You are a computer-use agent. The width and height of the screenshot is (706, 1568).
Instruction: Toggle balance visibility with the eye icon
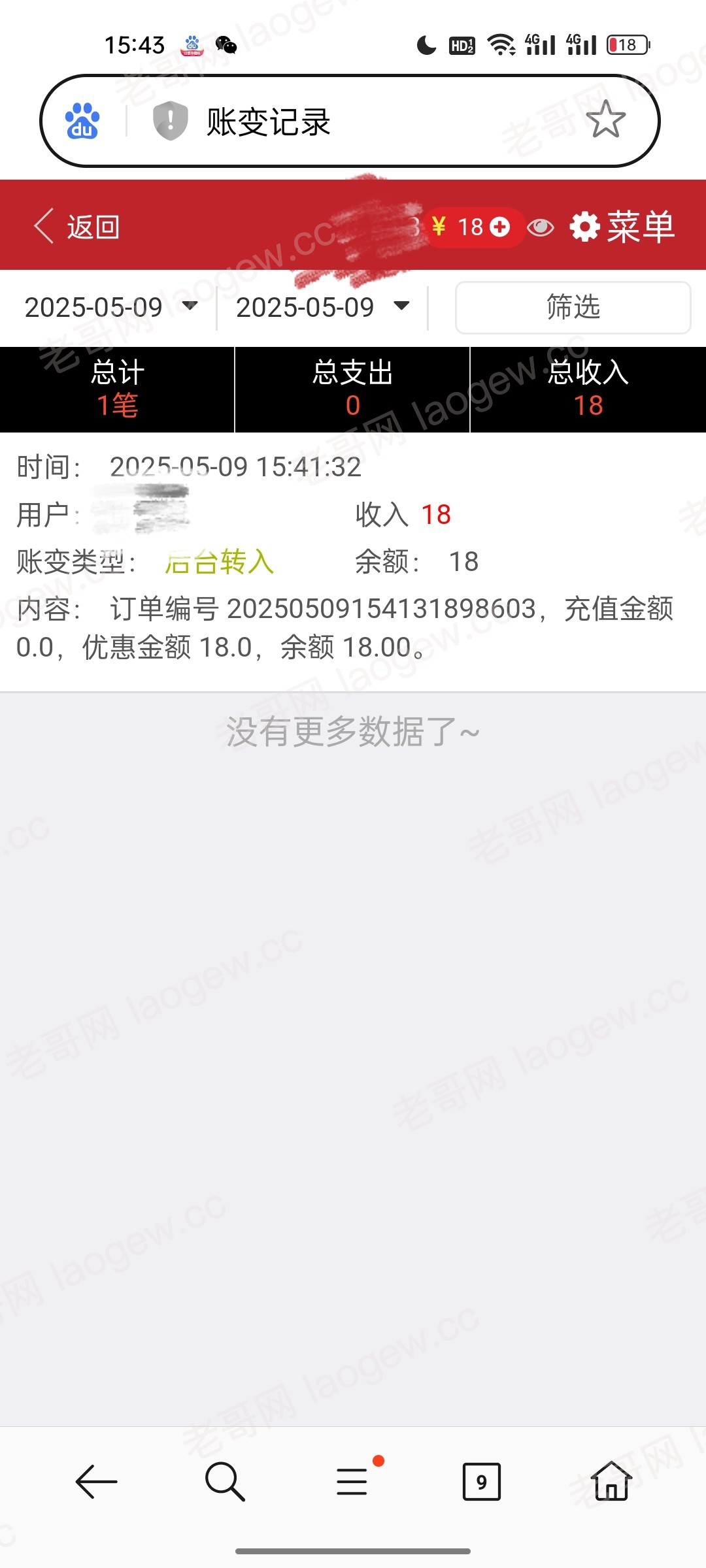540,227
